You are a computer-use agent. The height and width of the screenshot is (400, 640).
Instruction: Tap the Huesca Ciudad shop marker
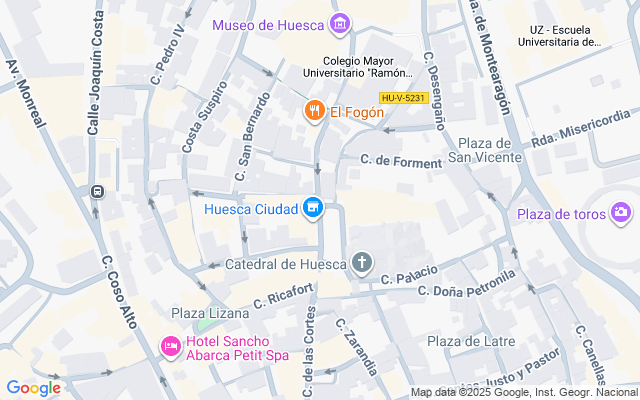314,208
